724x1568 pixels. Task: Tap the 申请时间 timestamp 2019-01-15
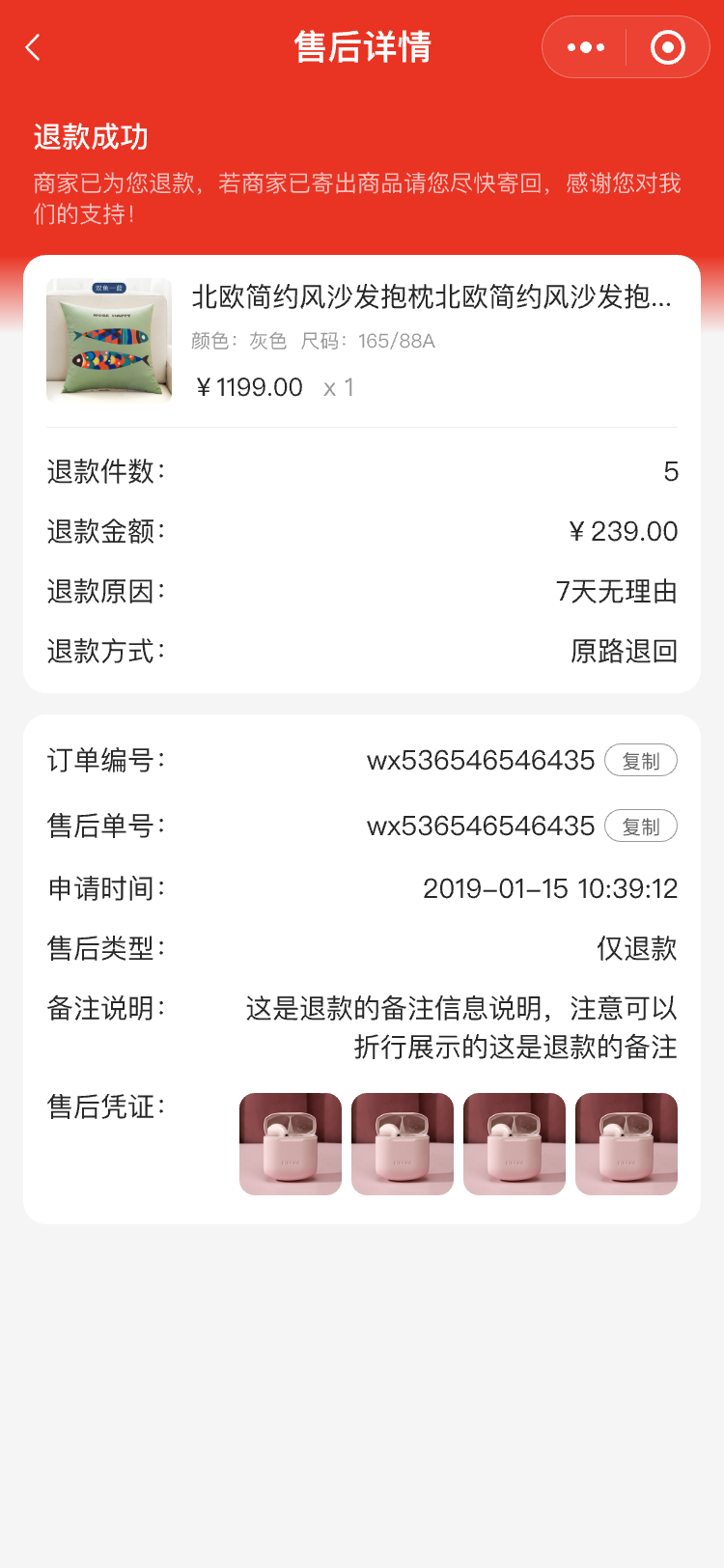pos(553,888)
